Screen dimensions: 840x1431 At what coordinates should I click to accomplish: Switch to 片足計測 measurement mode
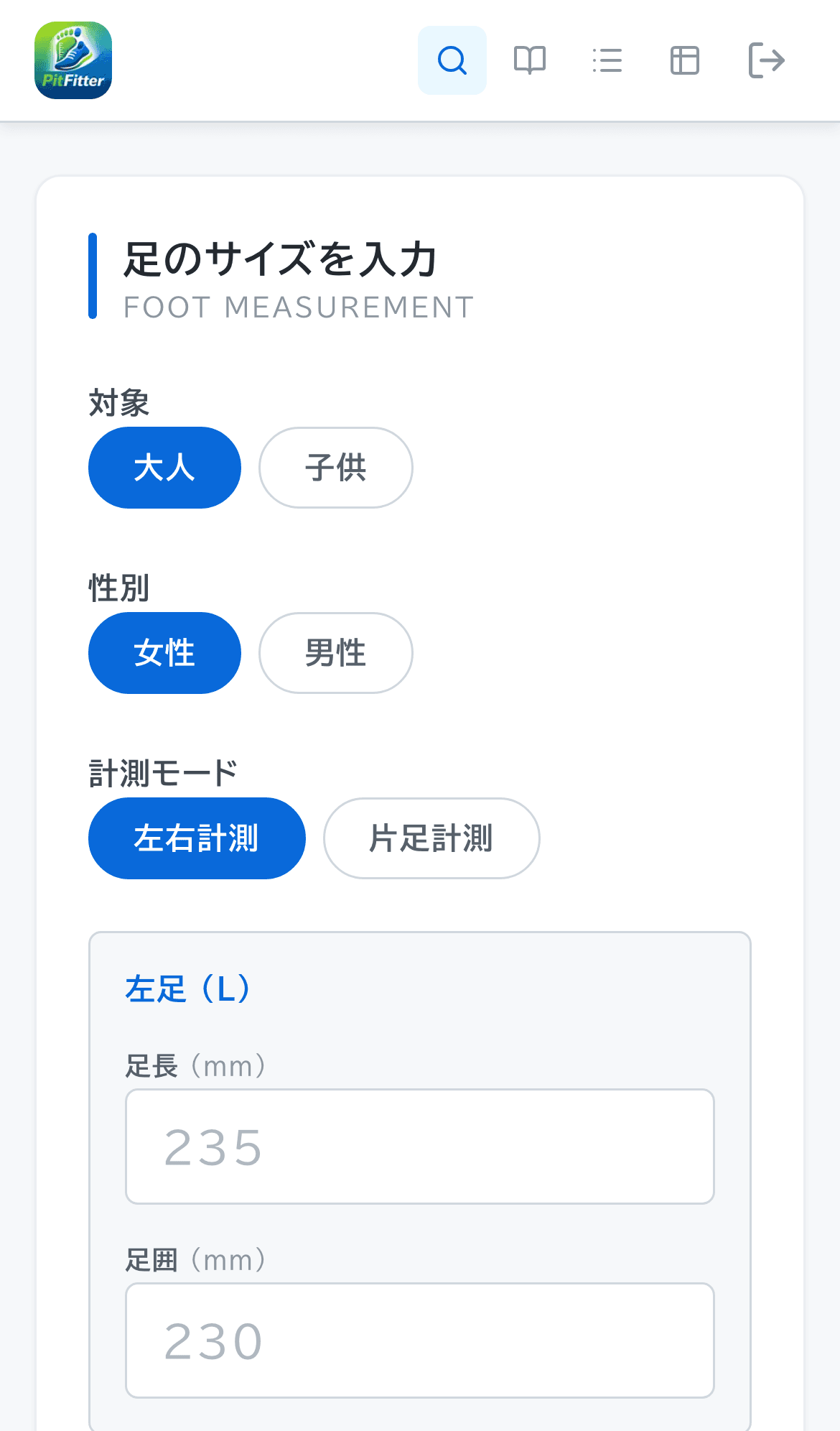(431, 838)
